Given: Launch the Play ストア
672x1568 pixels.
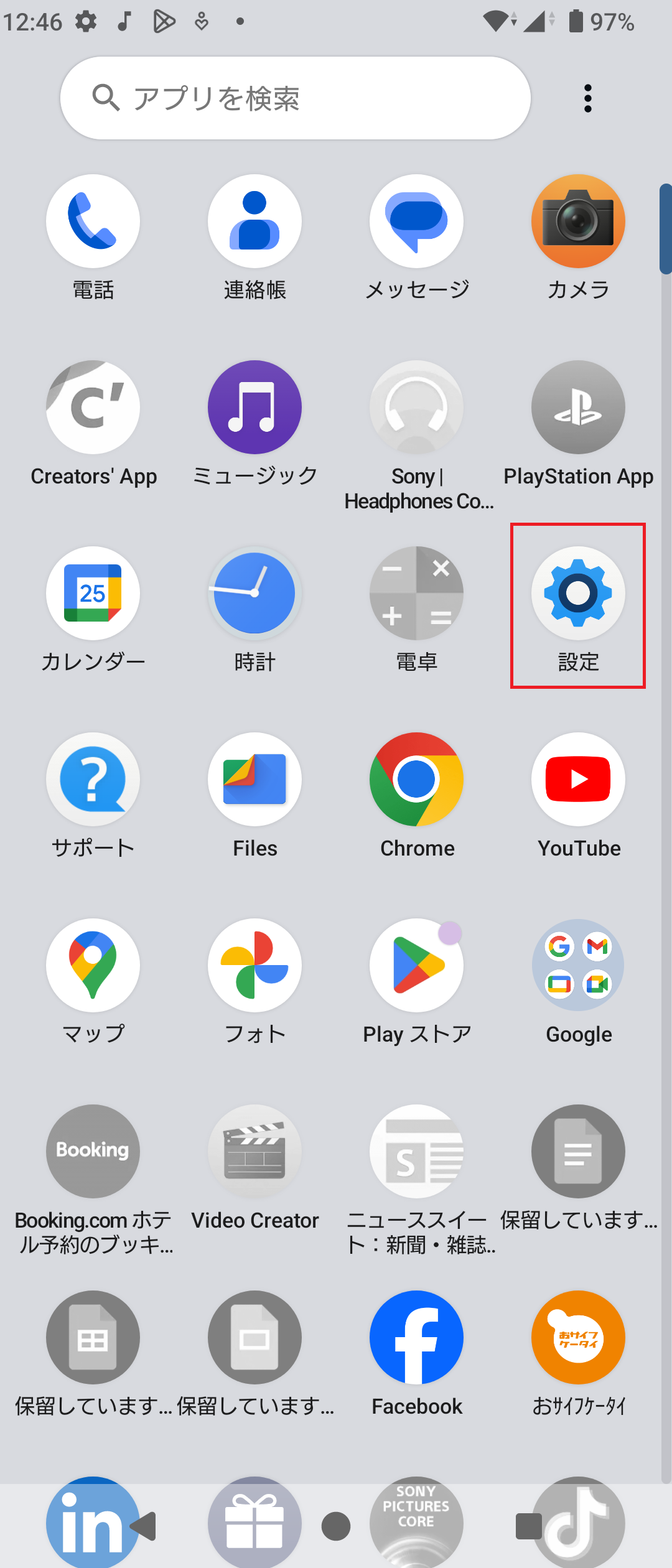Looking at the screenshot, I should [416, 964].
